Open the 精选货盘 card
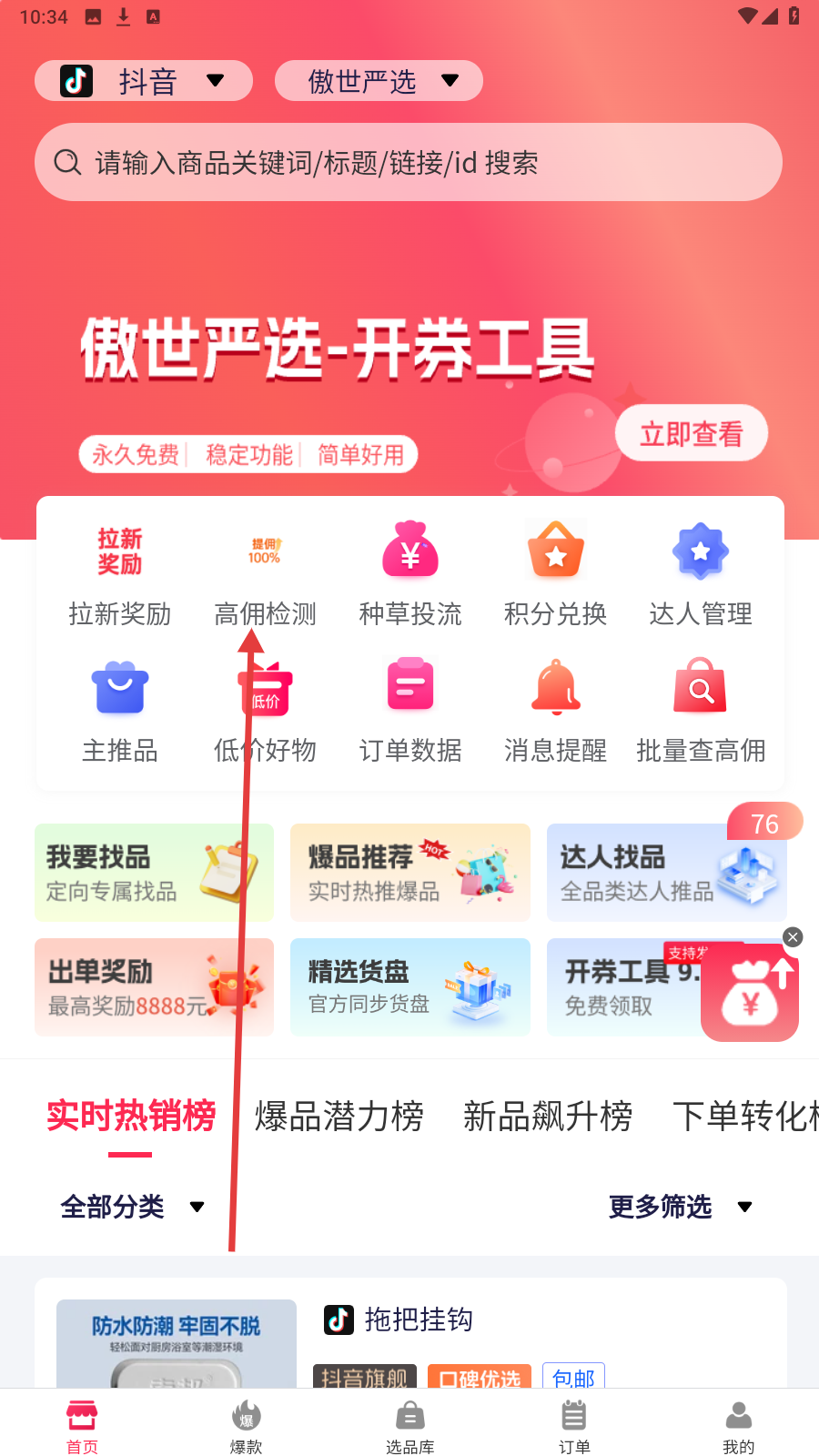This screenshot has width=819, height=1456. pos(409,987)
